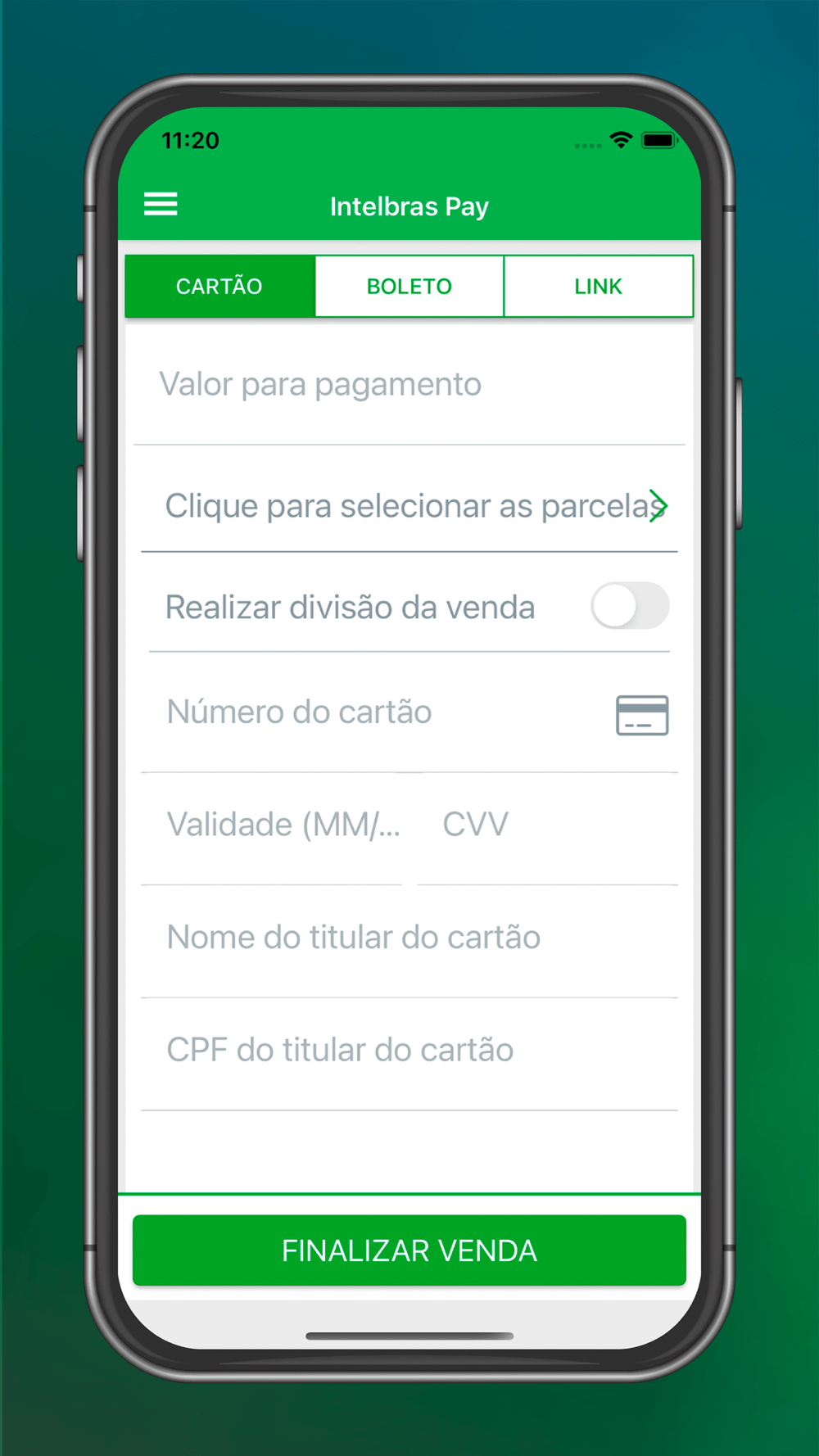Focus Nome do titular do cartão field
The image size is (819, 1456).
coord(409,938)
